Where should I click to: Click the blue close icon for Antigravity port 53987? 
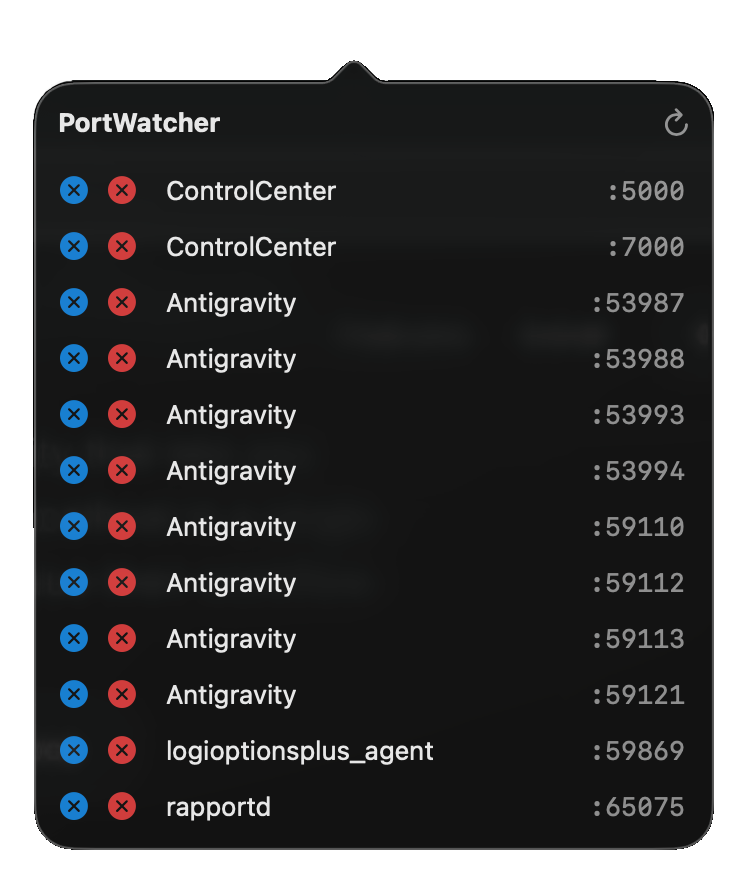coord(73,302)
